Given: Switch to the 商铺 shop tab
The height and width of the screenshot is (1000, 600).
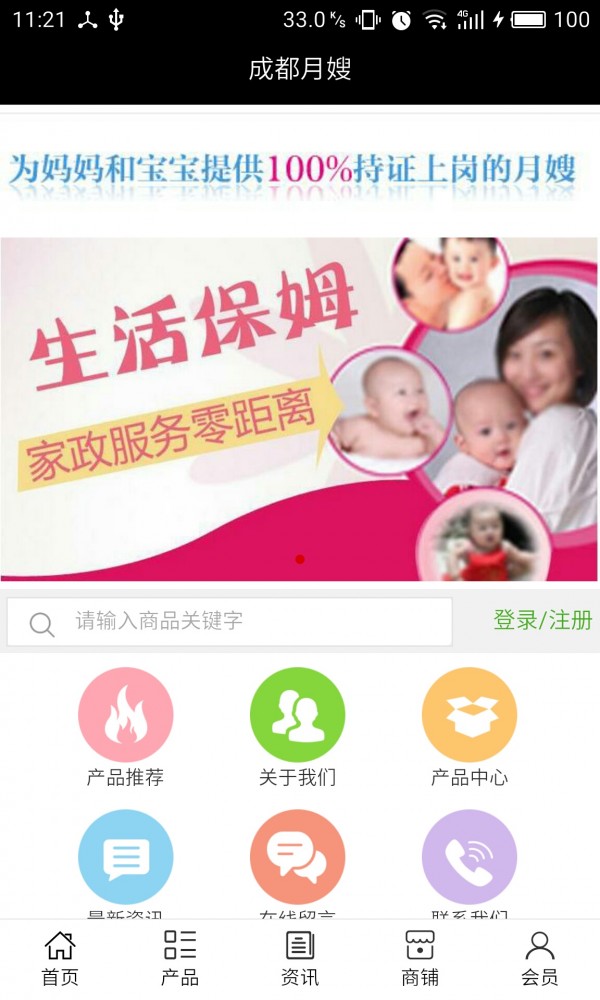Looking at the screenshot, I should (x=420, y=958).
